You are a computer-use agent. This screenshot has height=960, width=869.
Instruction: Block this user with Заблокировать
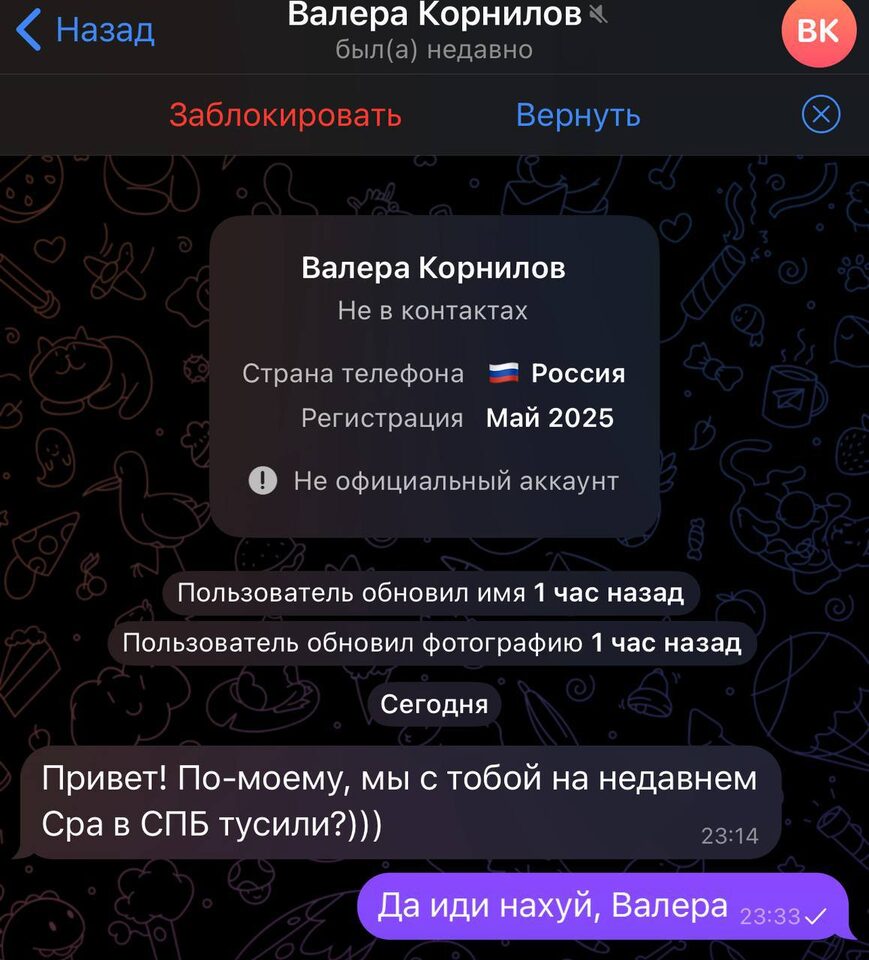pos(285,115)
